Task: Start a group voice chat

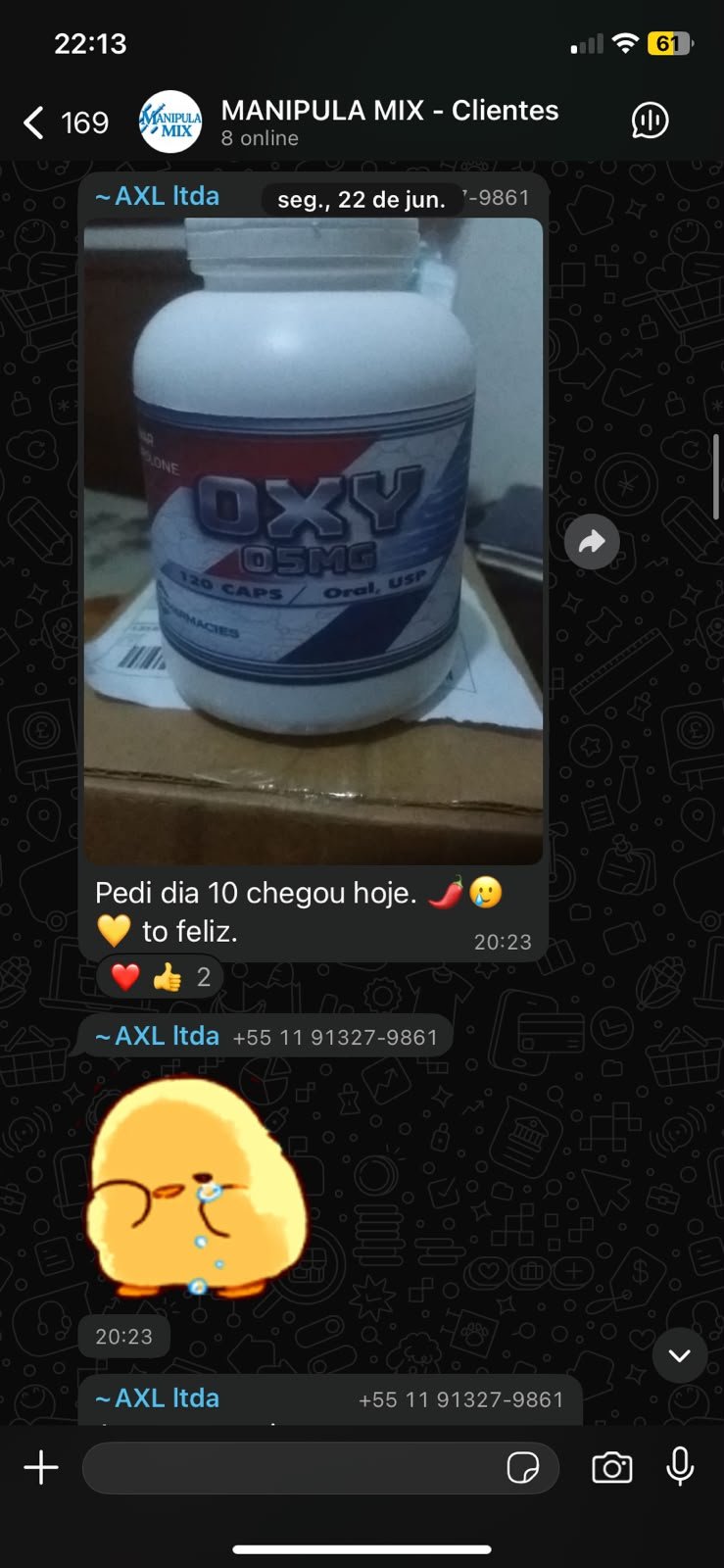Action: pos(650,122)
